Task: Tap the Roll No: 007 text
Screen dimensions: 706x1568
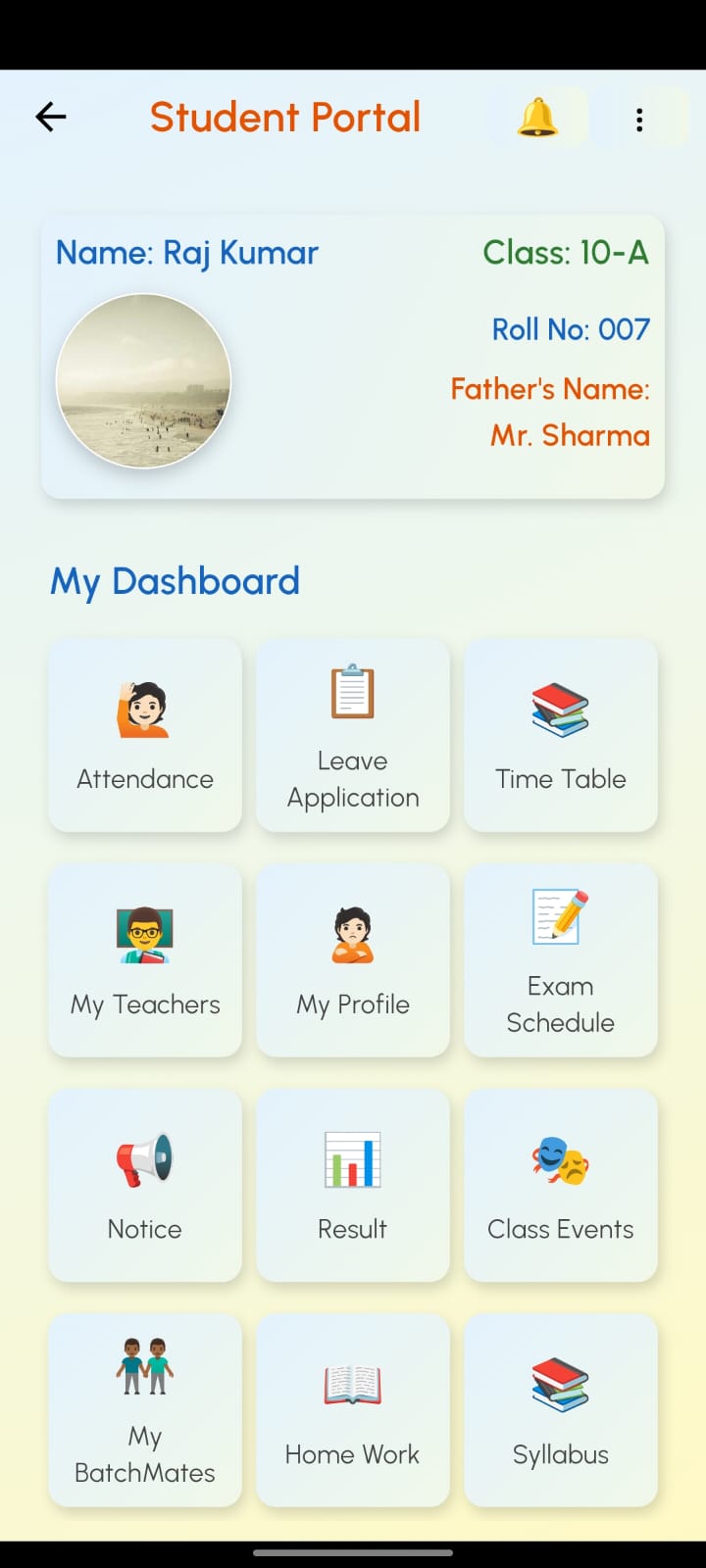Action: [x=571, y=329]
